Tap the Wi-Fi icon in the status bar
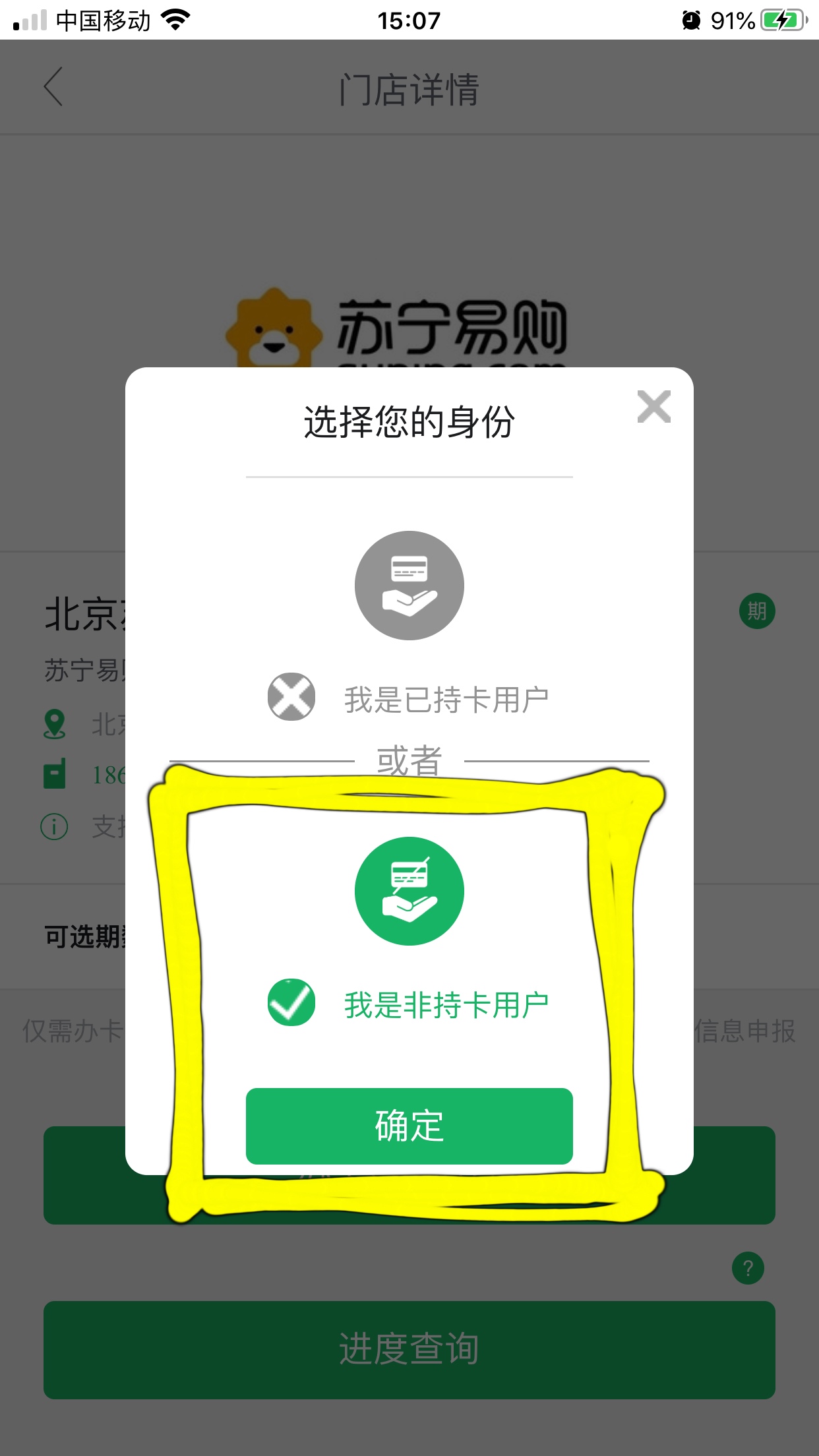 [175, 20]
